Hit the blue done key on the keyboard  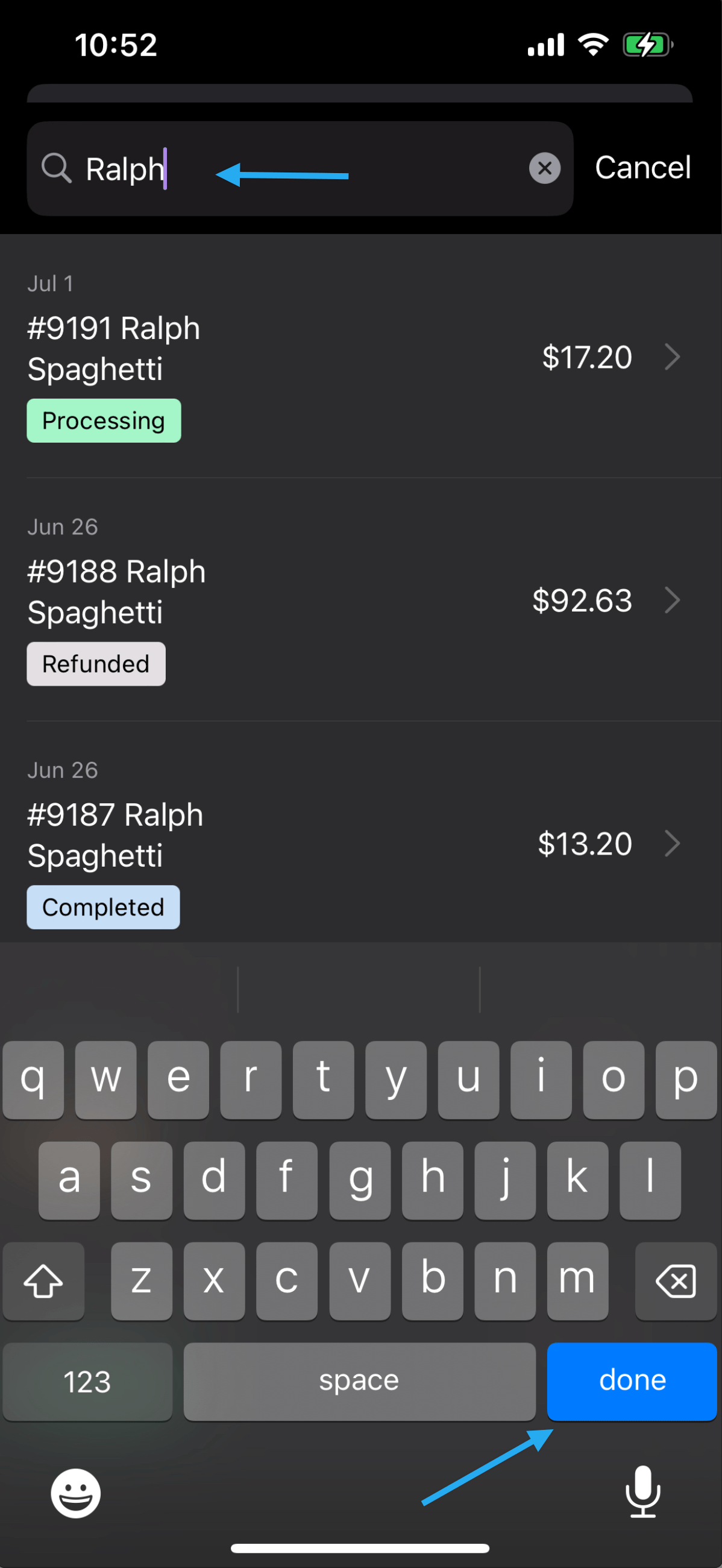pos(632,1380)
